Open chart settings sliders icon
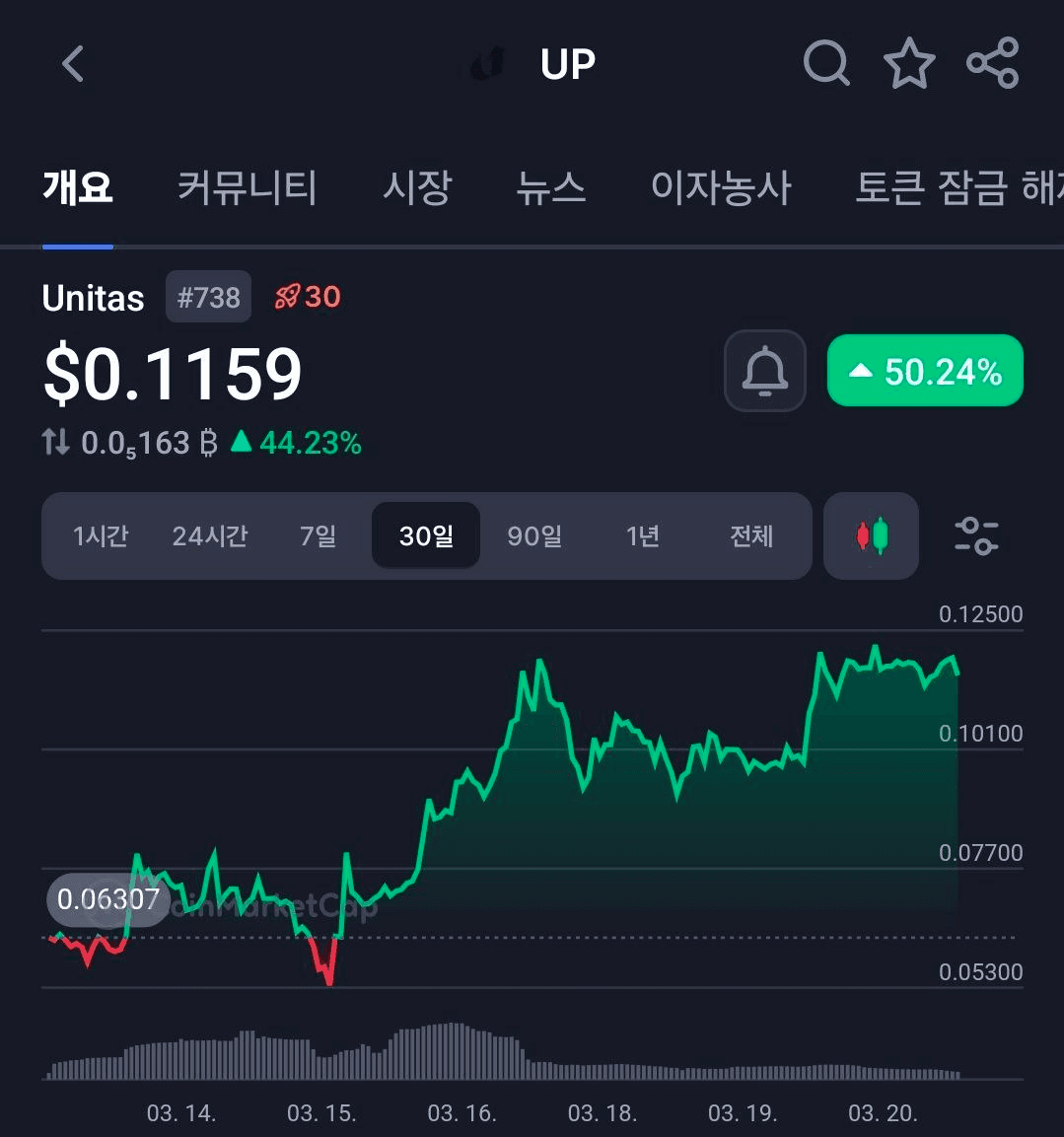Screen dimensions: 1064x1137 976,536
